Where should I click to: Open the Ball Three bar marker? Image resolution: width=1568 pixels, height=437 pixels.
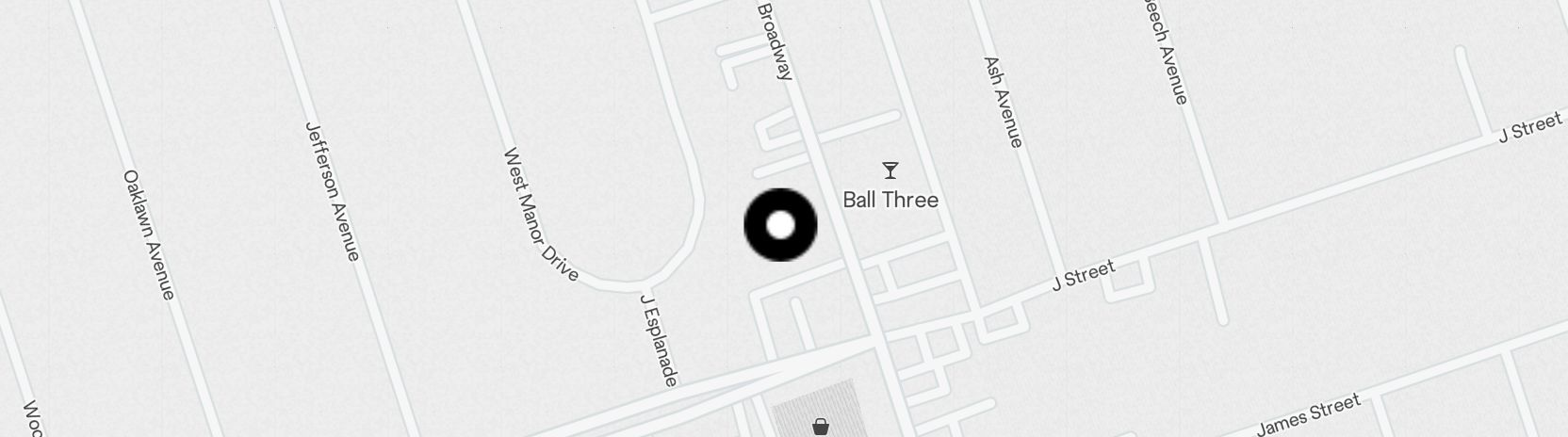coord(890,170)
